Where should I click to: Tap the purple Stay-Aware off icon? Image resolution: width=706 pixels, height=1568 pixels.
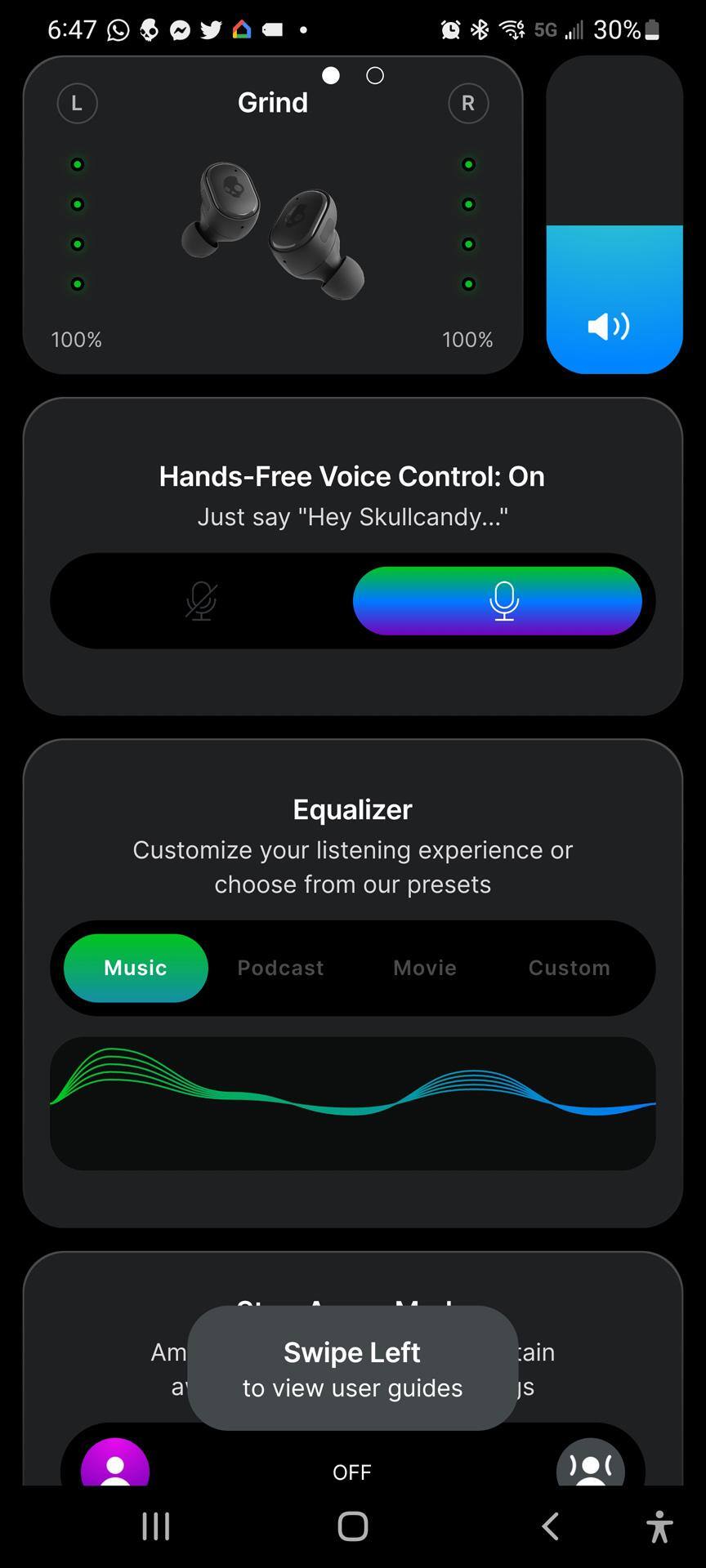click(x=115, y=1466)
